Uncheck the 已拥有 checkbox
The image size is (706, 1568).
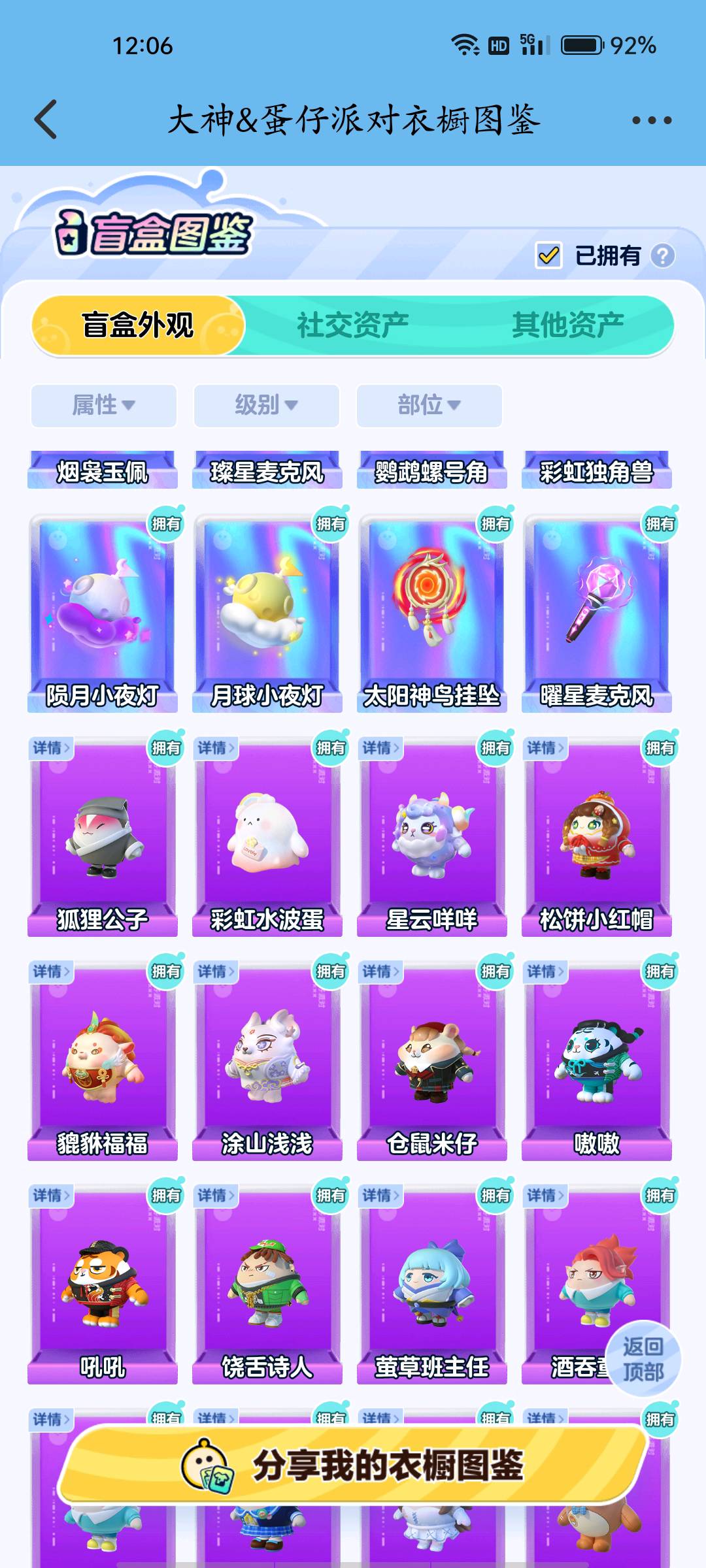pyautogui.click(x=548, y=255)
